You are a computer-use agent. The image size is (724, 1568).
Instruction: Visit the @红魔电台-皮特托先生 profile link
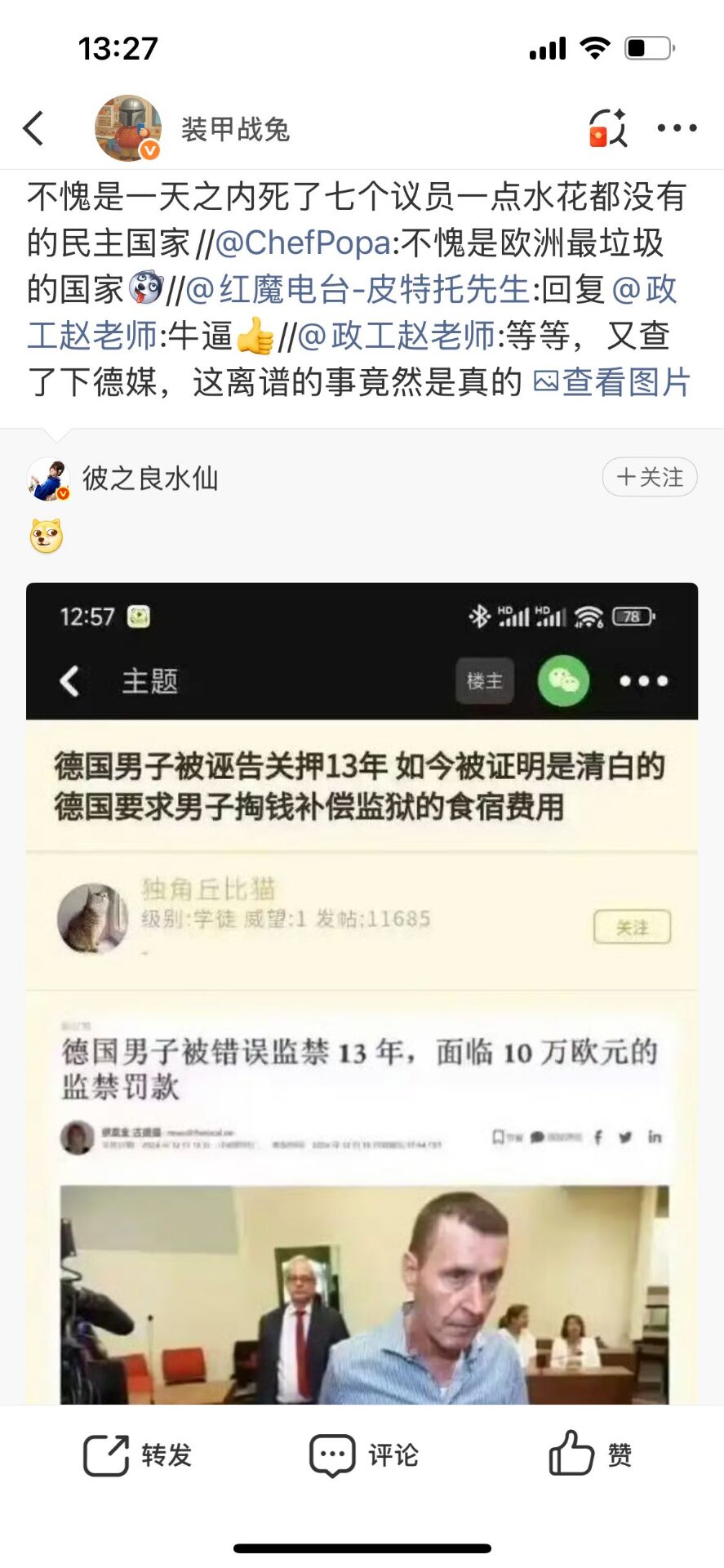(358, 290)
